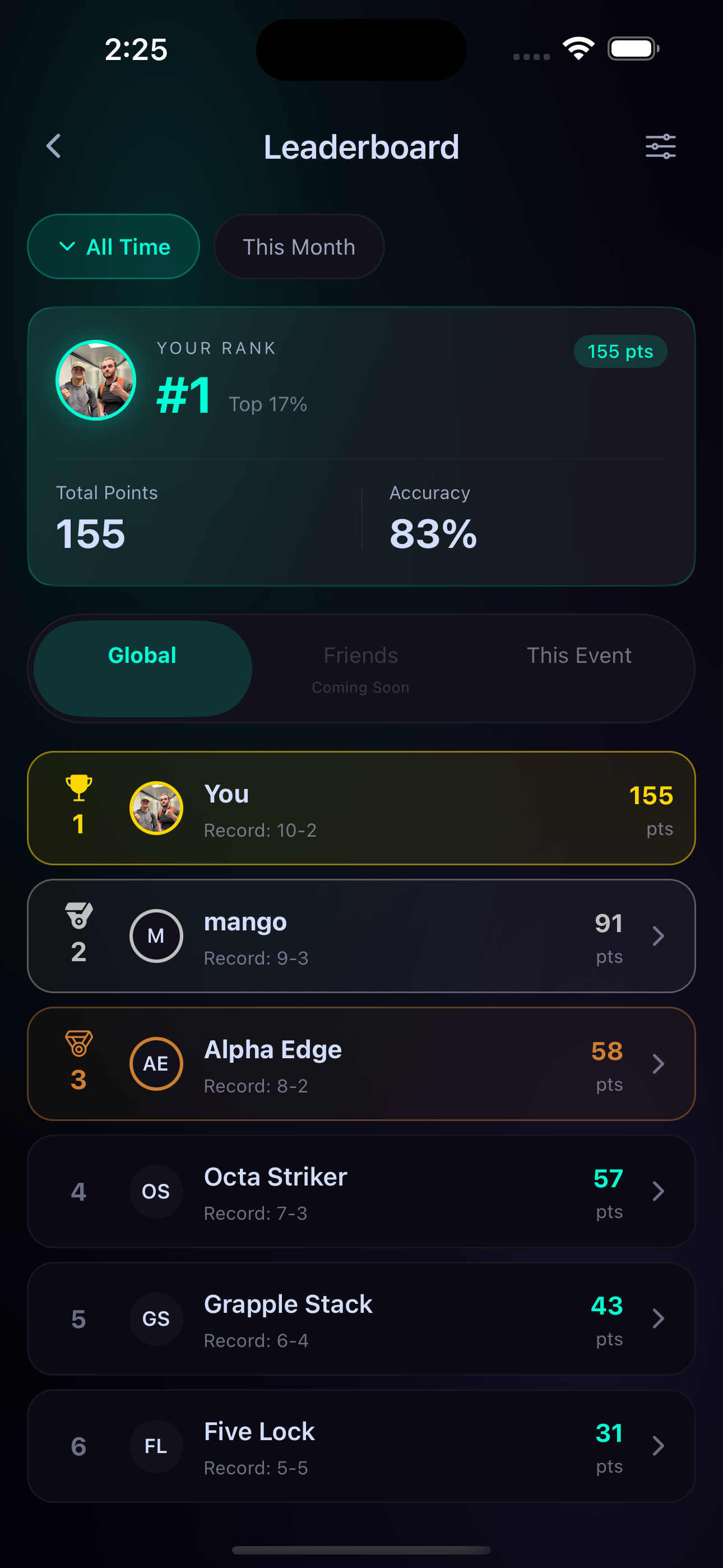Tap the 155 pts badge in Your Rank card

(621, 351)
